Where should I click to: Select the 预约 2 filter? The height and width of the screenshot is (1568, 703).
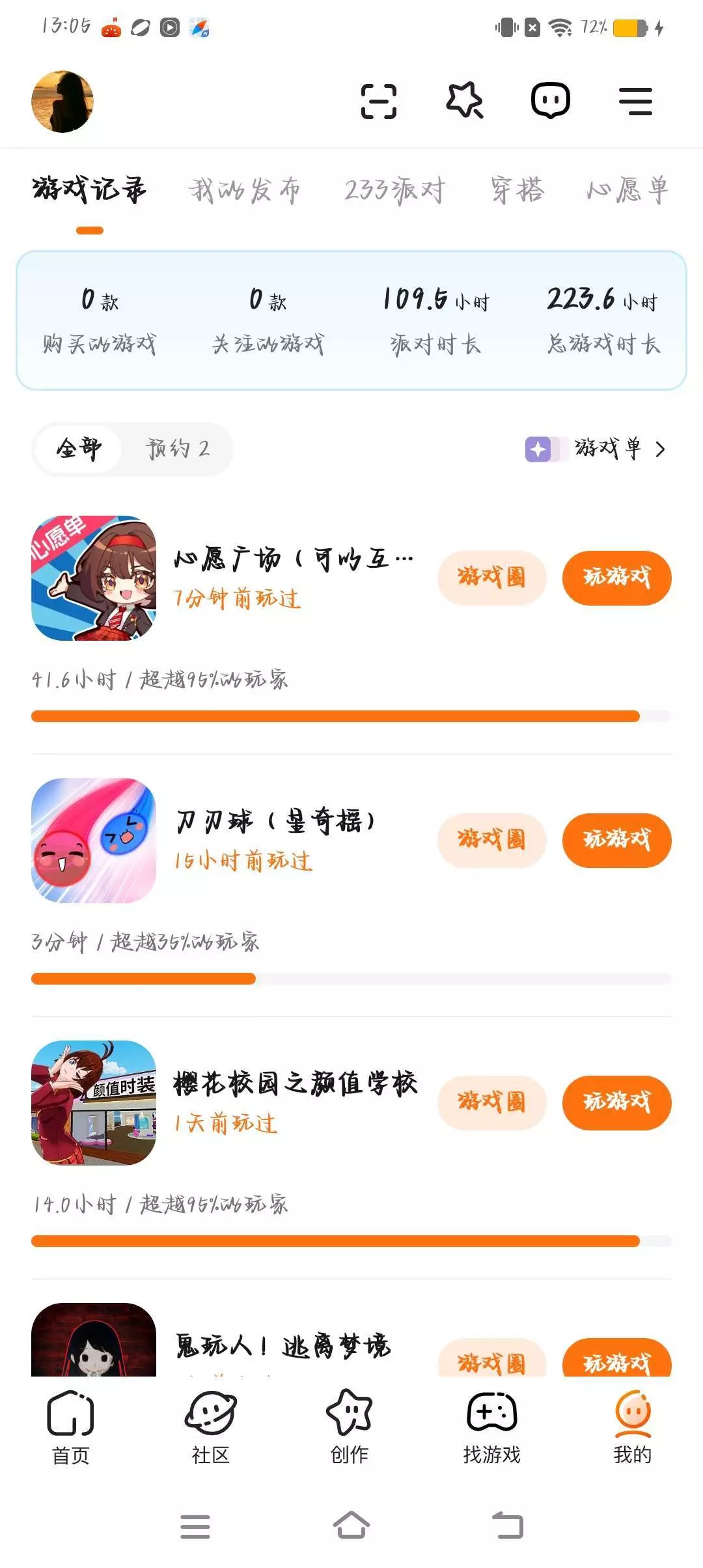pos(177,449)
